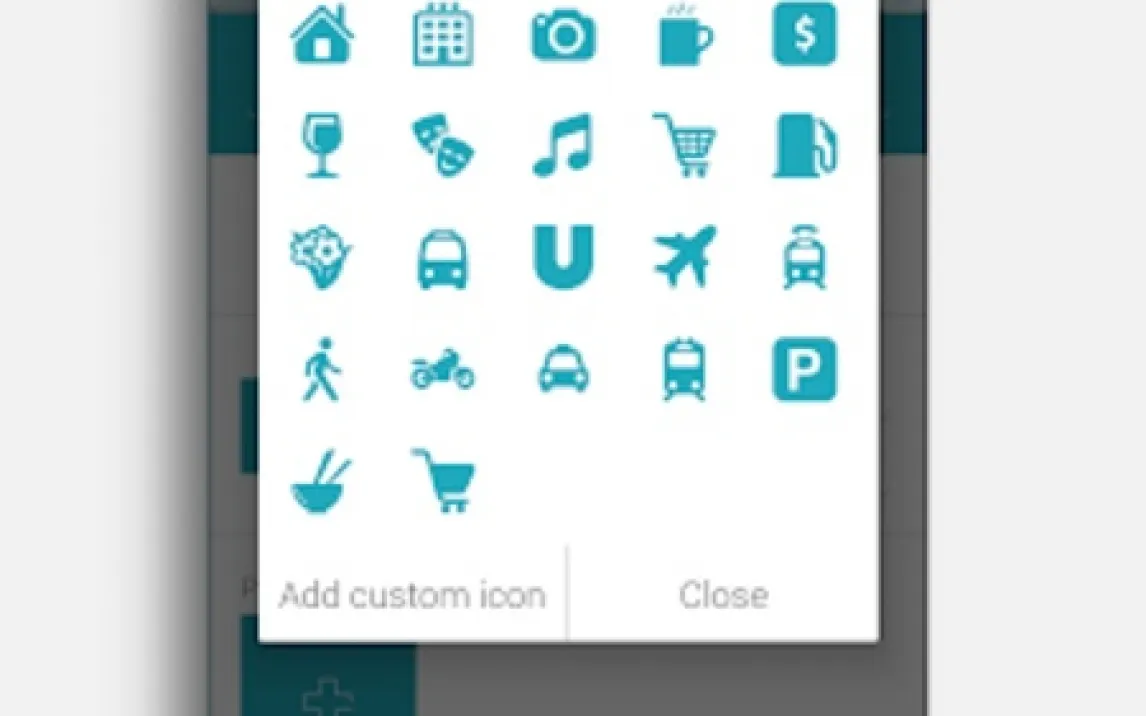Select the theater masks icon

coord(442,146)
